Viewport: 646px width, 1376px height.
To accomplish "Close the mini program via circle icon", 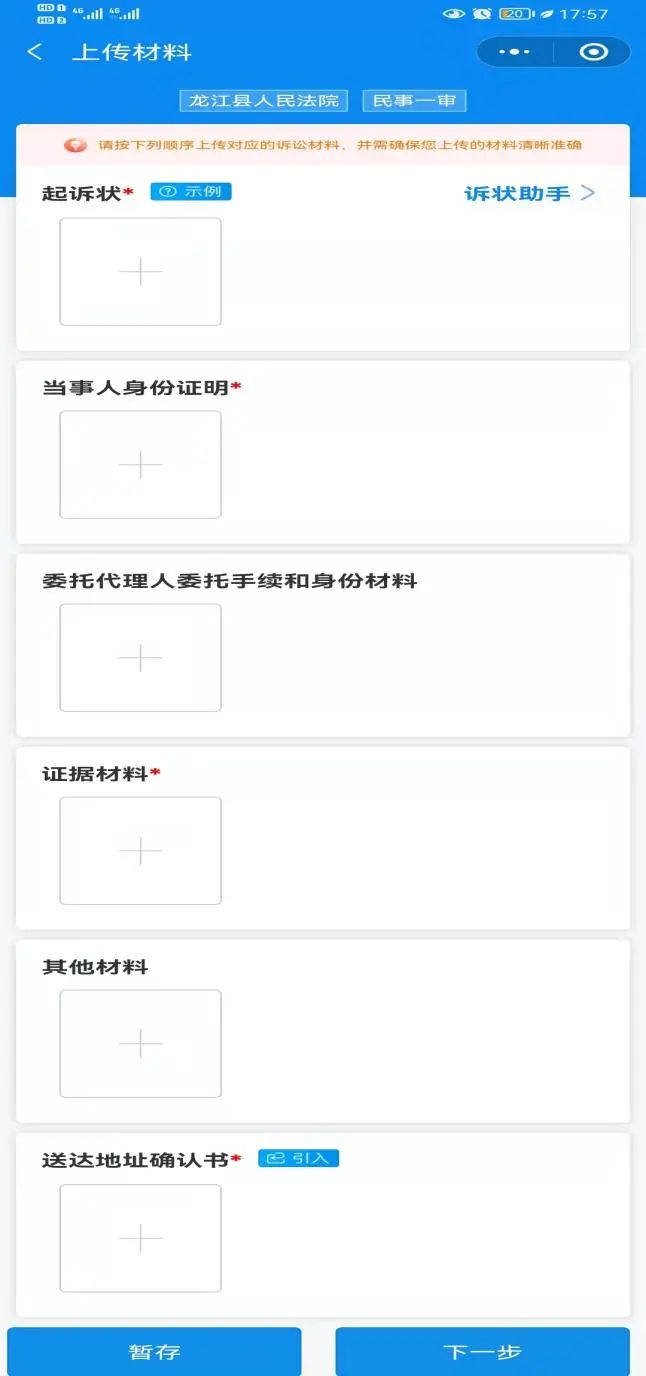I will click(593, 52).
